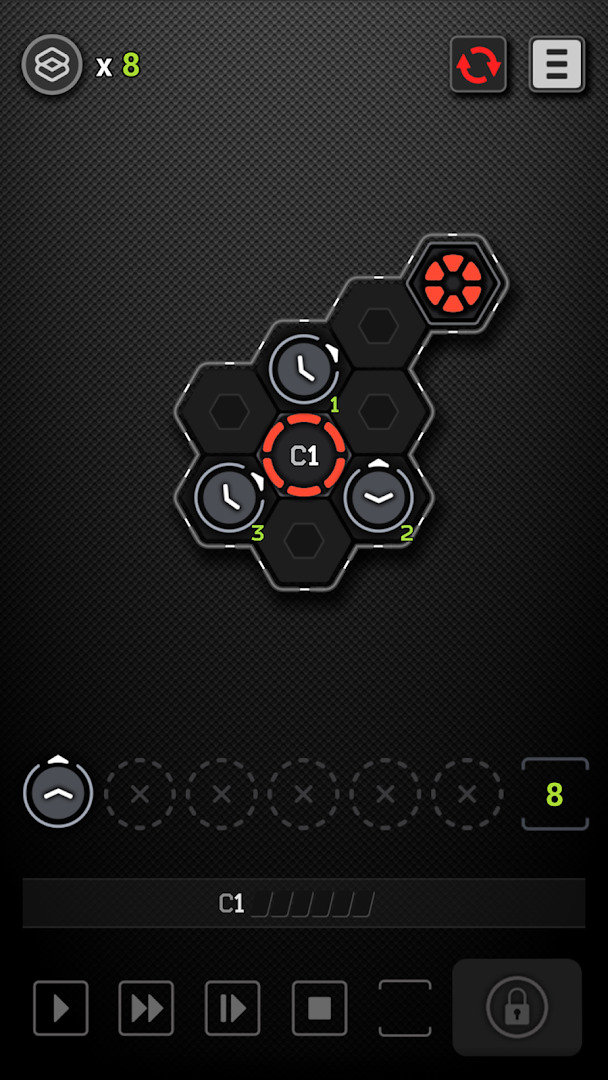Image resolution: width=608 pixels, height=1080 pixels.
Task: Reset the puzzle with the red arrows
Action: tap(478, 64)
